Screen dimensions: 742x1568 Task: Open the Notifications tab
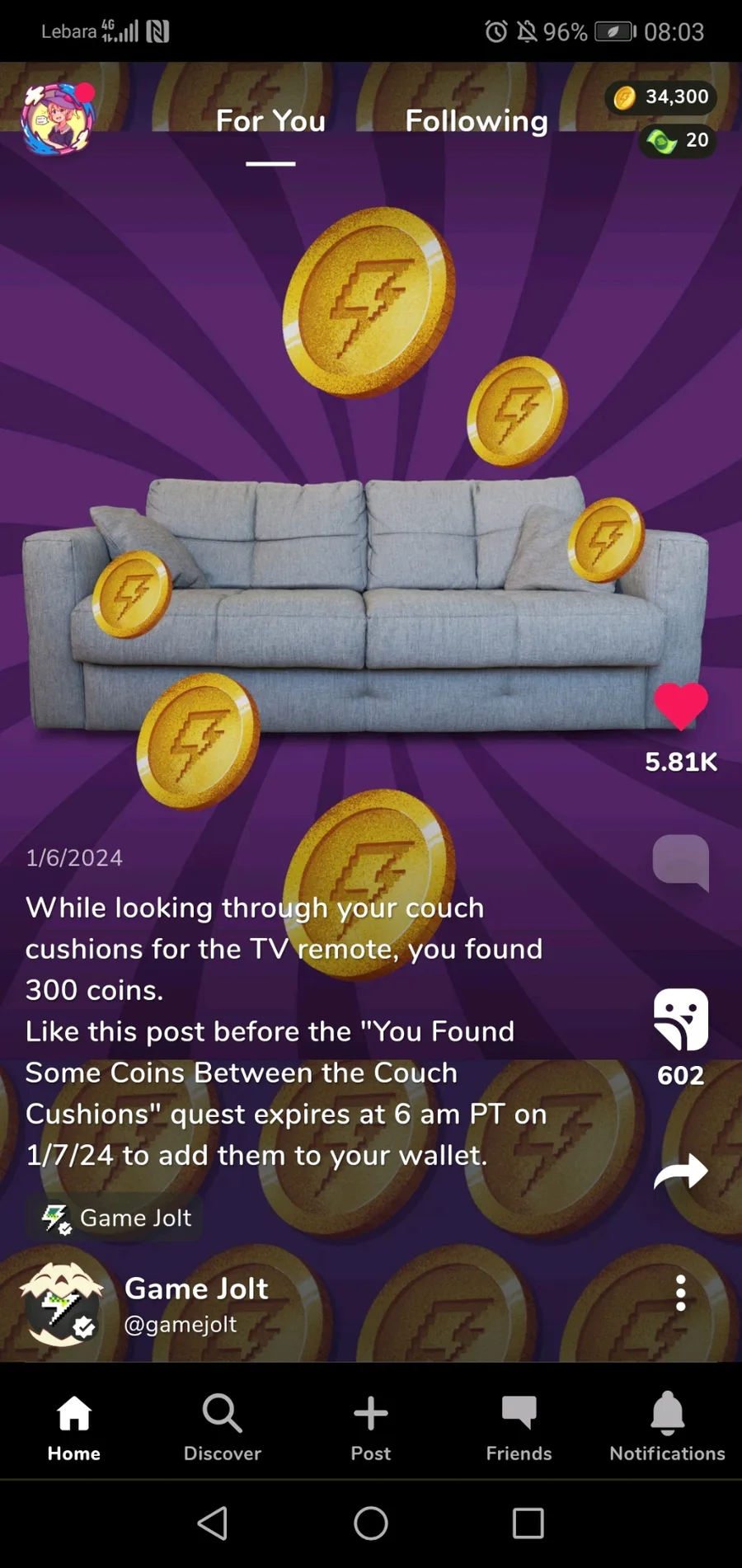[x=668, y=1427]
